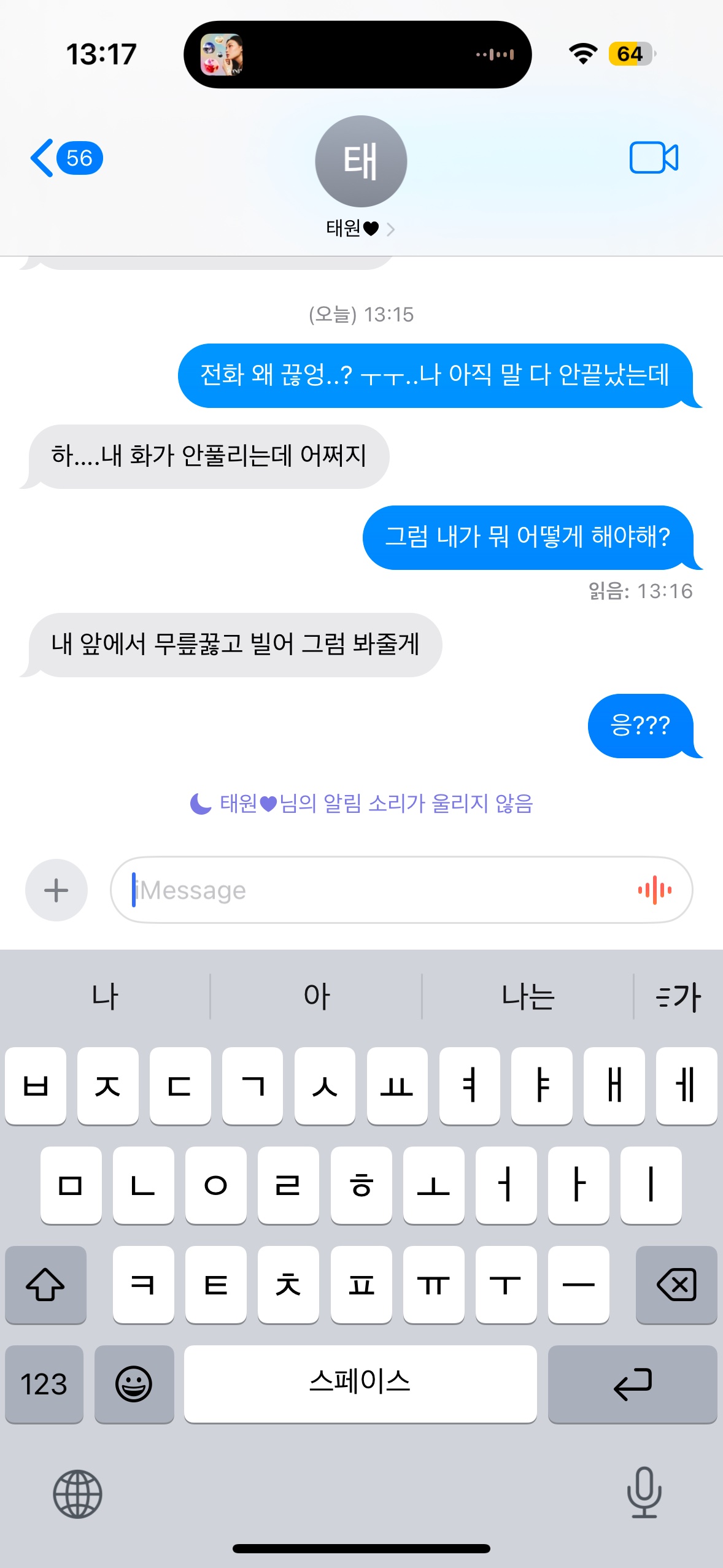This screenshot has height=1568, width=723.
Task: Switch keyboard language with globe
Action: [x=77, y=1494]
